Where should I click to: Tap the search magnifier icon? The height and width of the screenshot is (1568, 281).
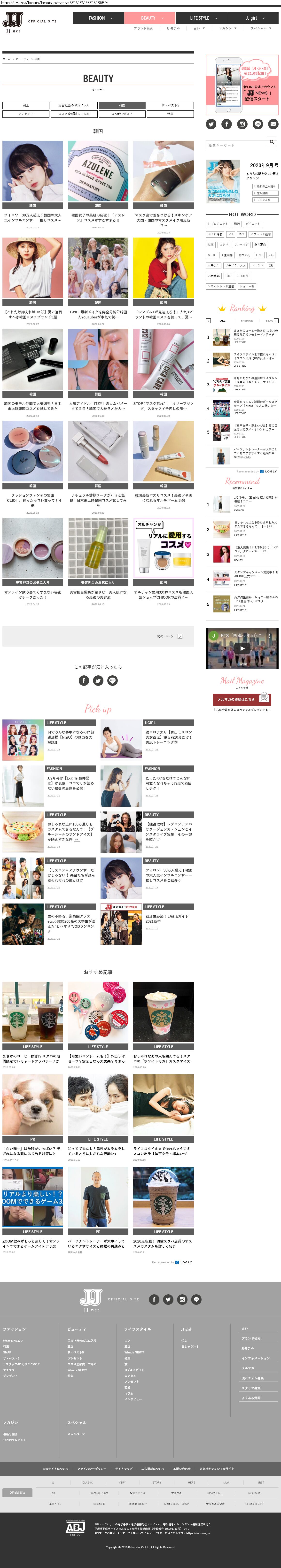(x=272, y=142)
